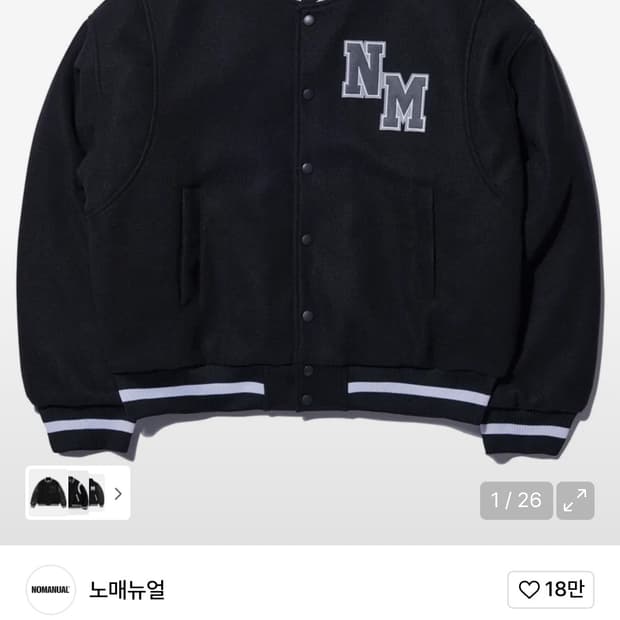Like the 노매뉴얼 brand (18만 hearts)
620x620 pixels.
tap(549, 589)
